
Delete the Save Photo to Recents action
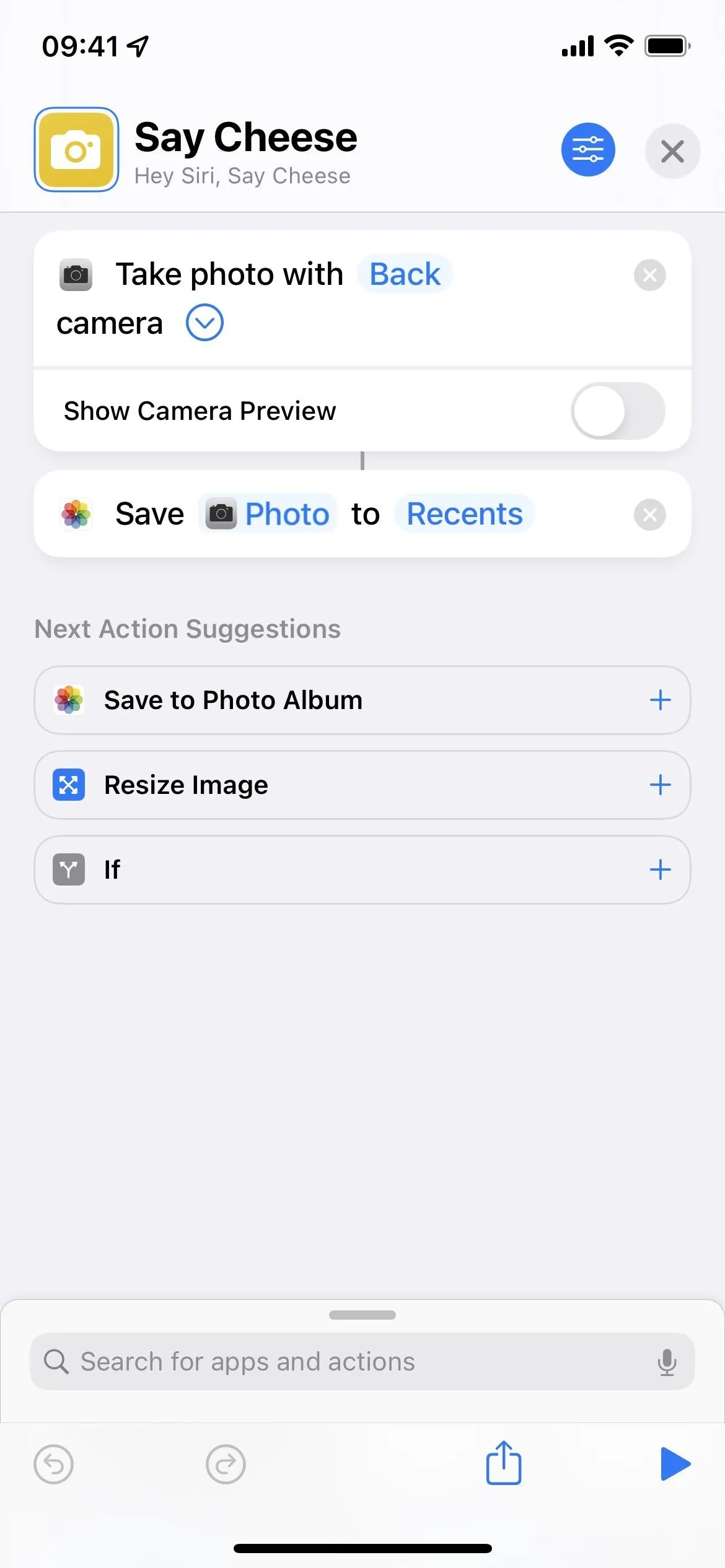tap(649, 515)
